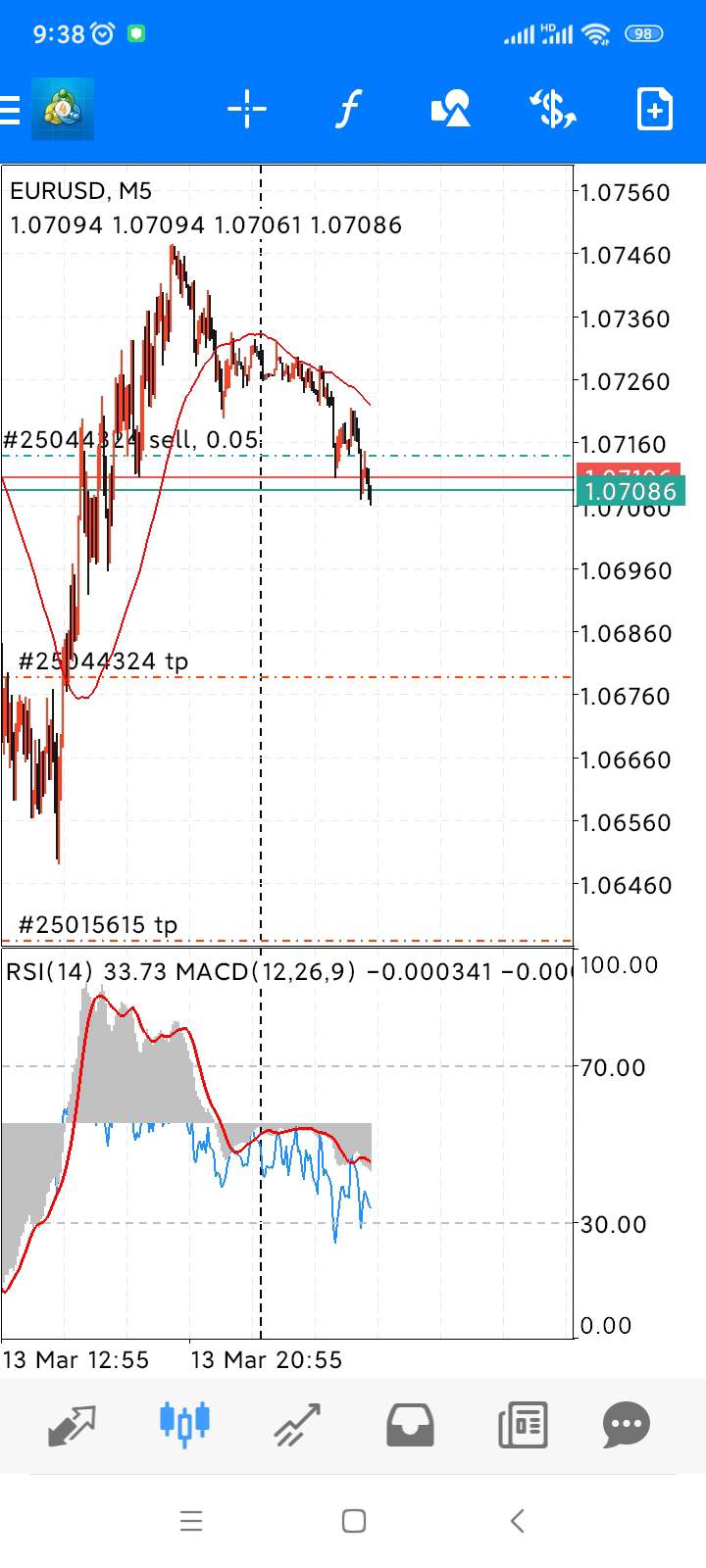Viewport: 706px width, 1568px height.
Task: Enable the crosshair cursor tool
Action: pyautogui.click(x=247, y=109)
